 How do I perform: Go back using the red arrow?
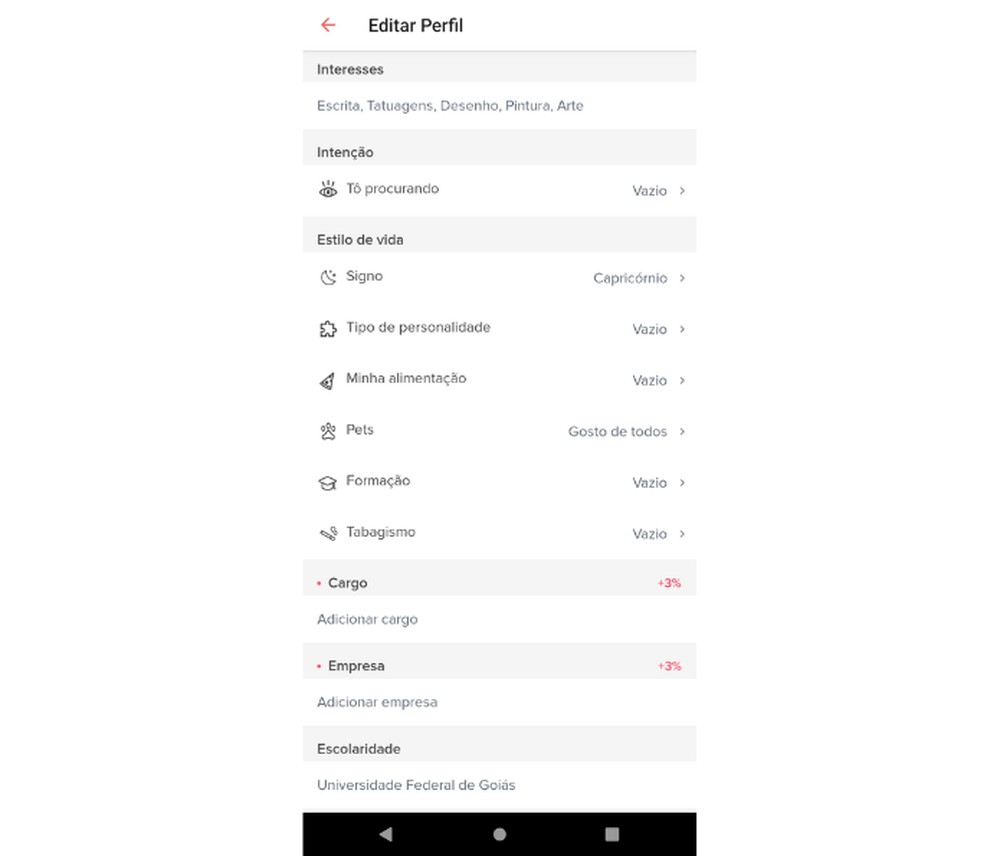[x=328, y=25]
